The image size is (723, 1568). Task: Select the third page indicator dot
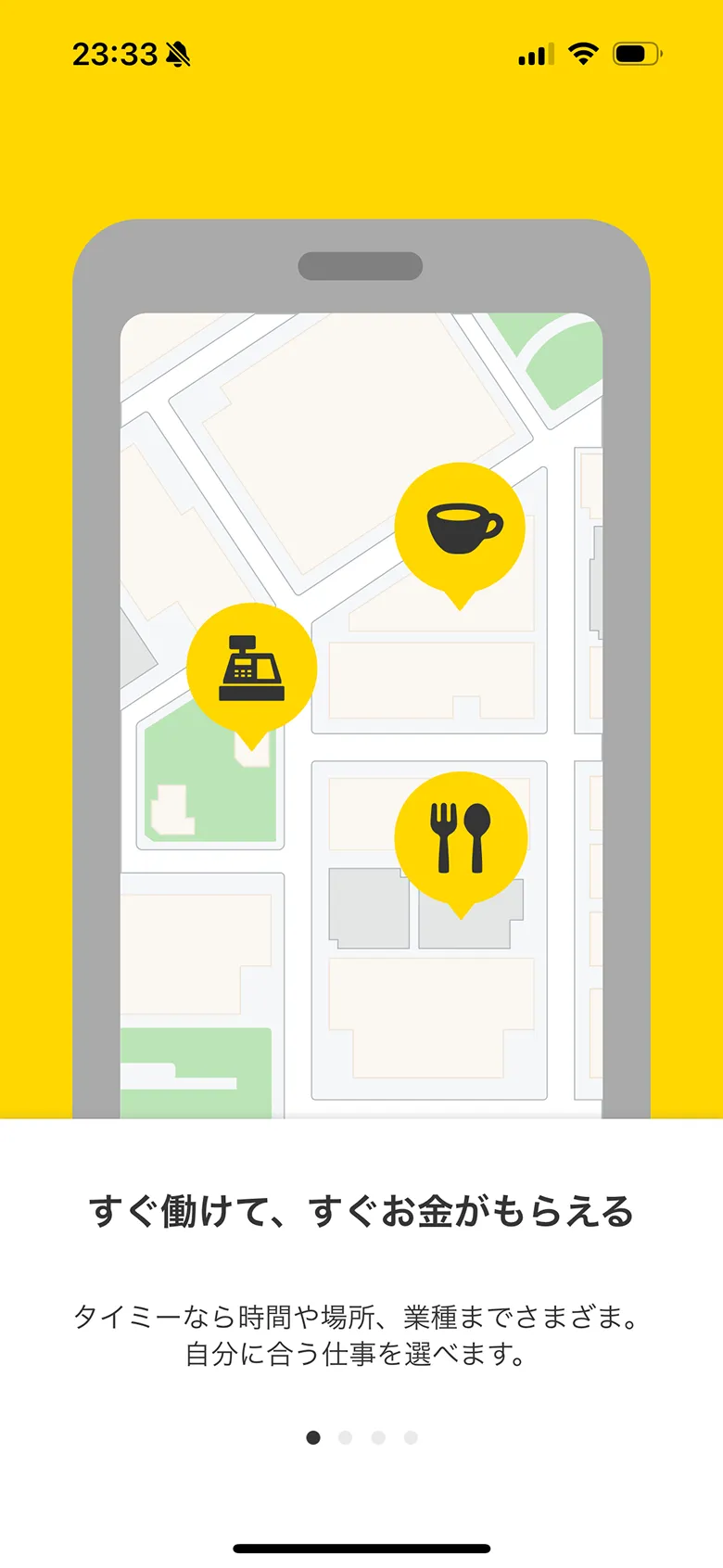[378, 1437]
